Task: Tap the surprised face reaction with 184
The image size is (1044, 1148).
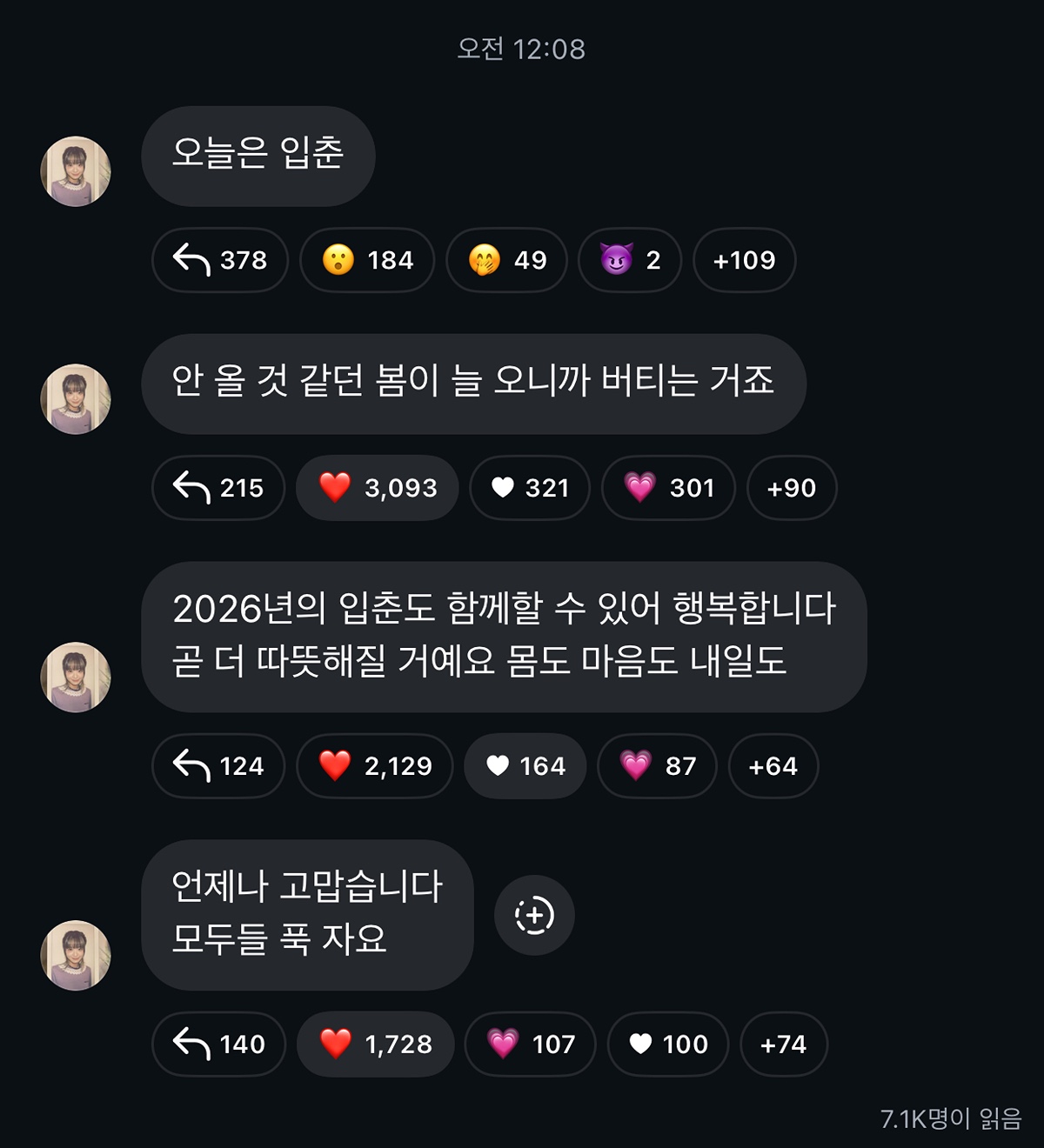Action: pyautogui.click(x=367, y=260)
